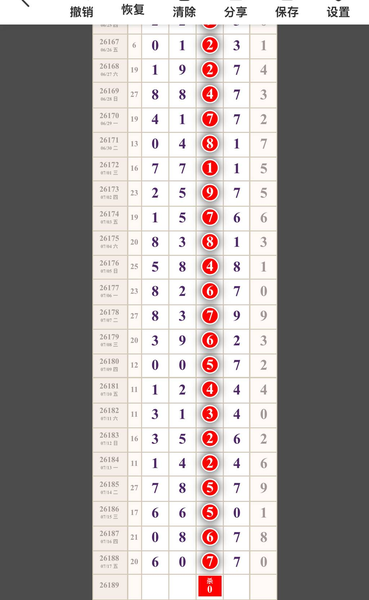369x600 pixels.
Task: Save the chart with 保存
Action: click(x=287, y=11)
